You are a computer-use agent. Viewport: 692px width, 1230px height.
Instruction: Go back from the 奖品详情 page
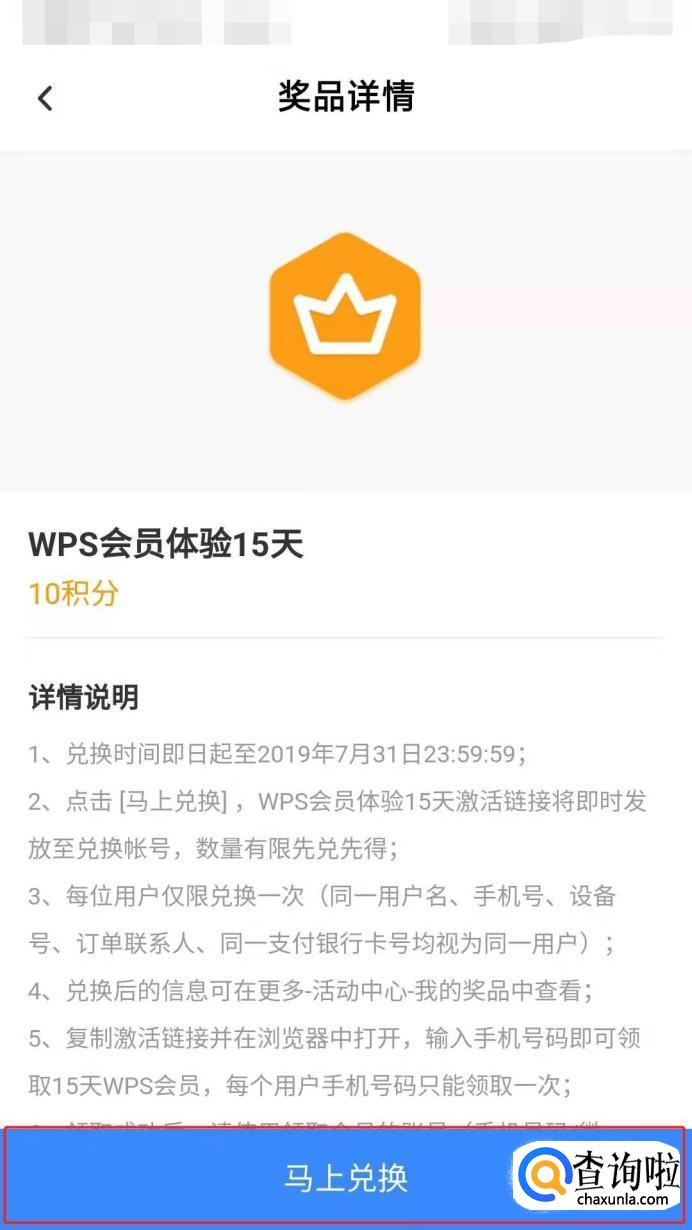coord(45,98)
